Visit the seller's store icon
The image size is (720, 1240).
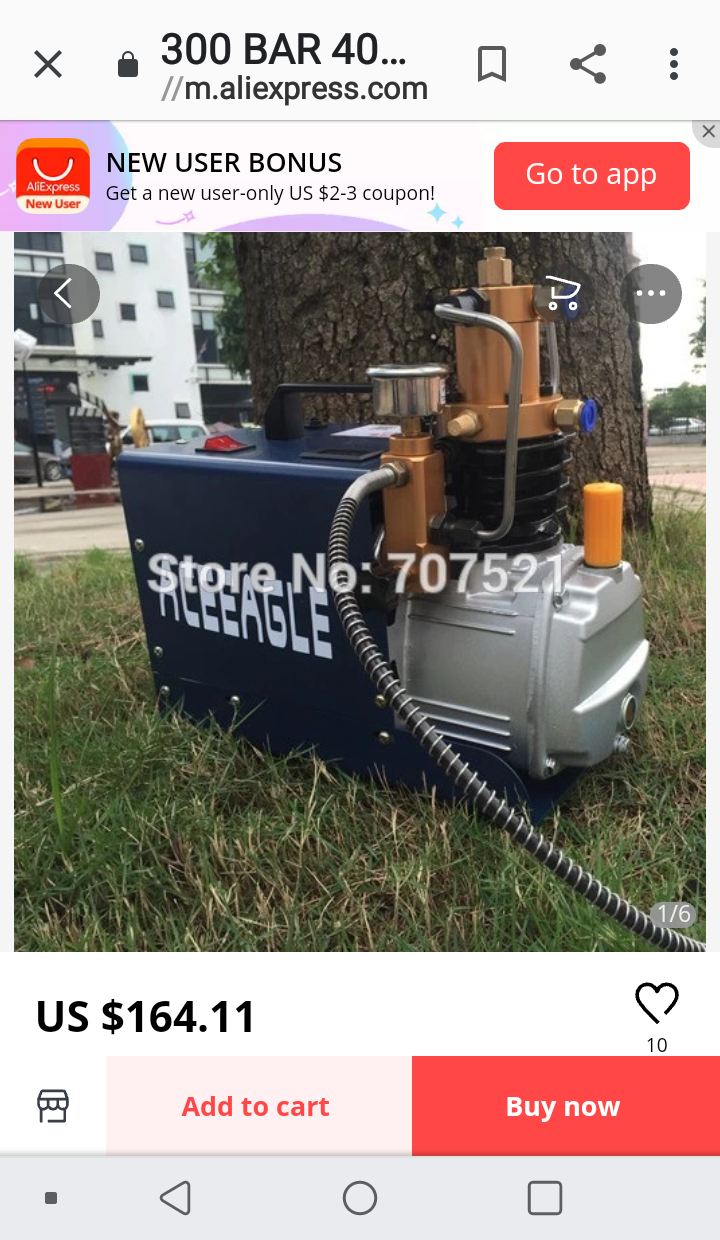(52, 1106)
